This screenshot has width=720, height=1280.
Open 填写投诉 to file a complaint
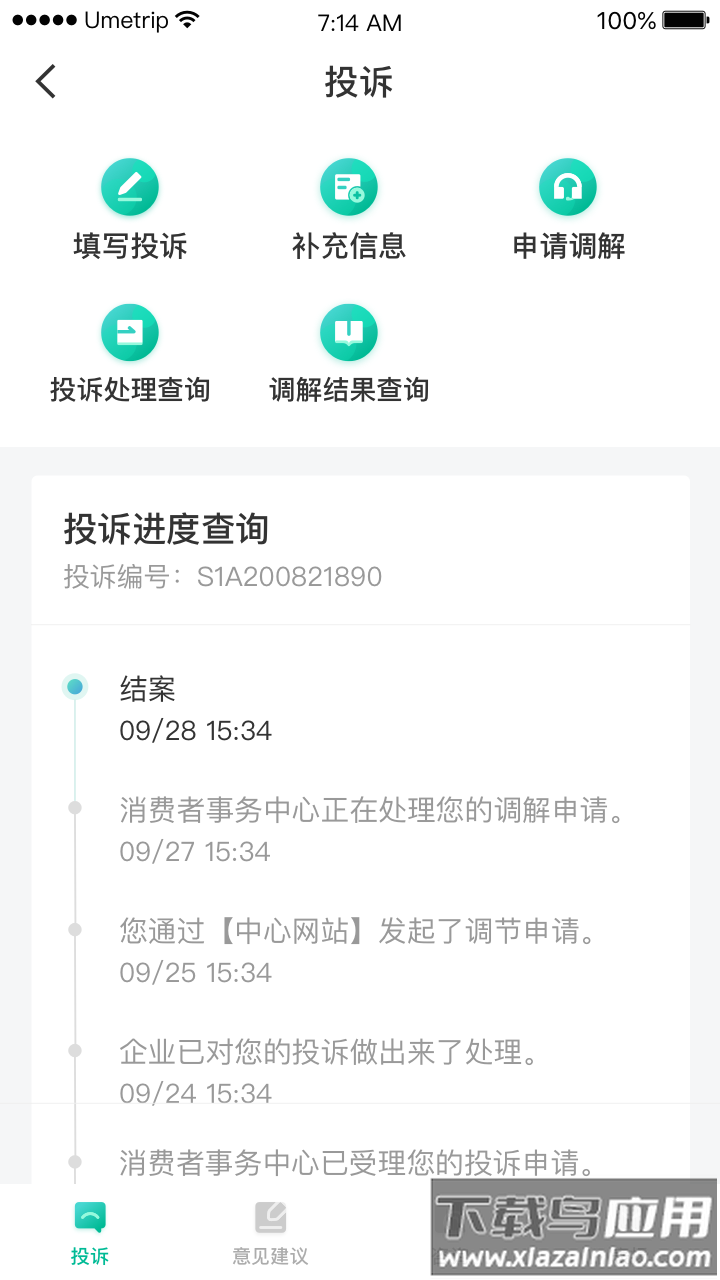click(x=130, y=208)
